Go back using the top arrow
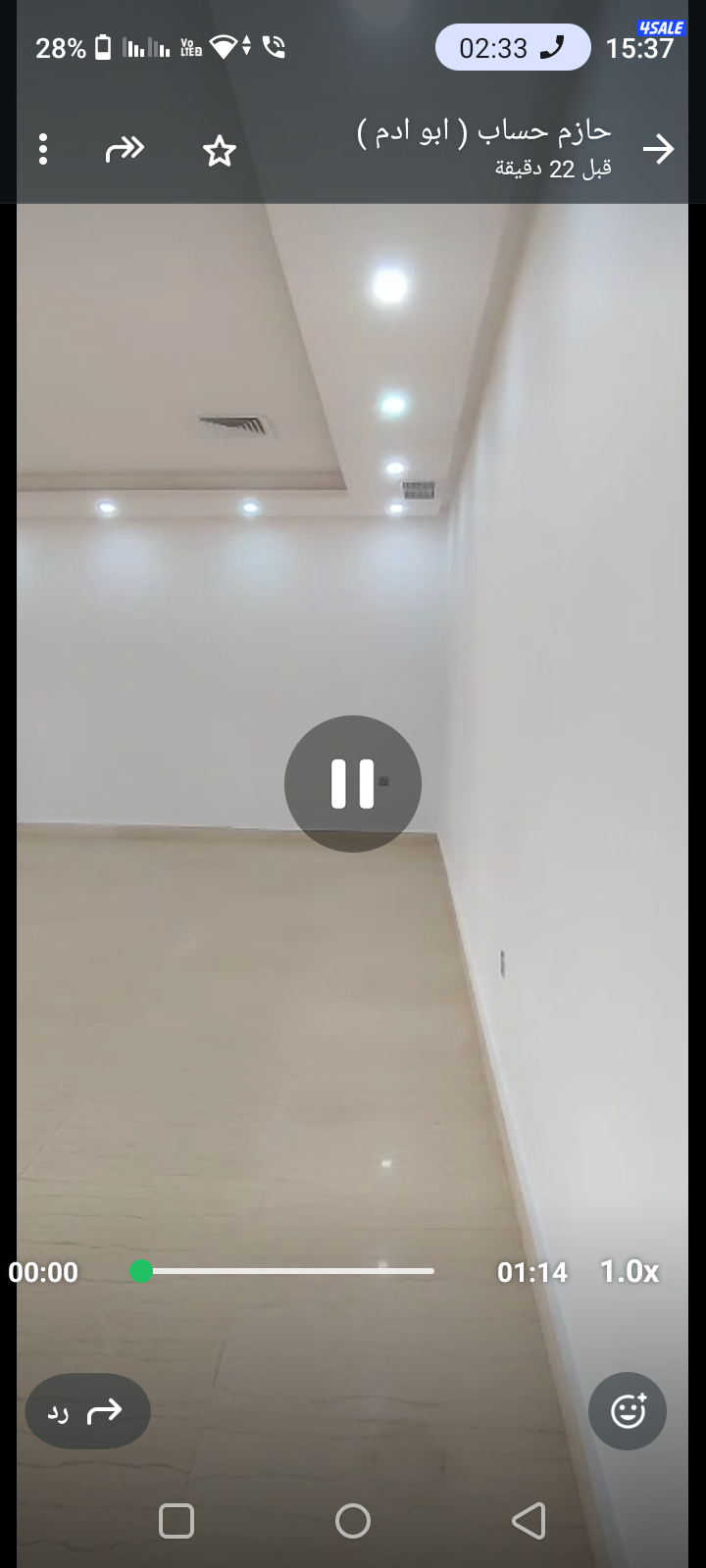Viewport: 706px width, 1568px height. pos(658,149)
